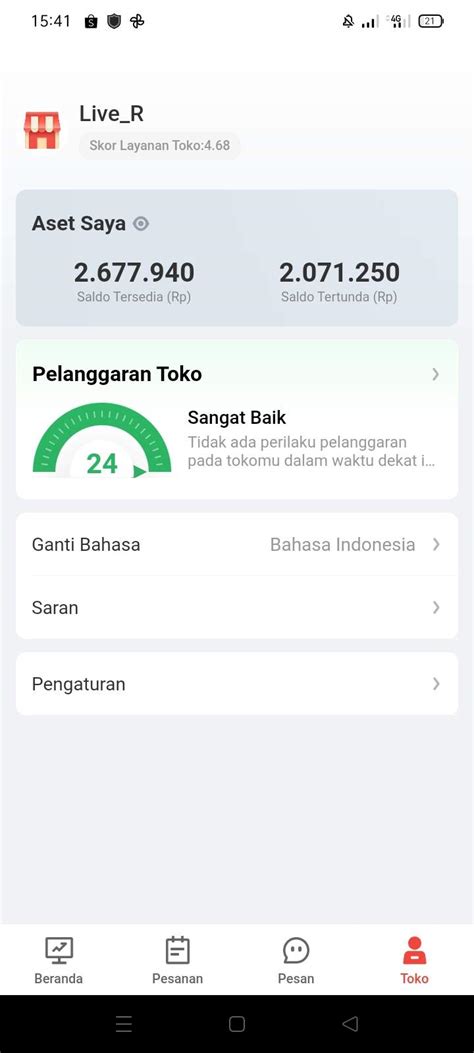Open the Pelanggaran Toko card
The height and width of the screenshot is (1053, 474).
point(237,419)
